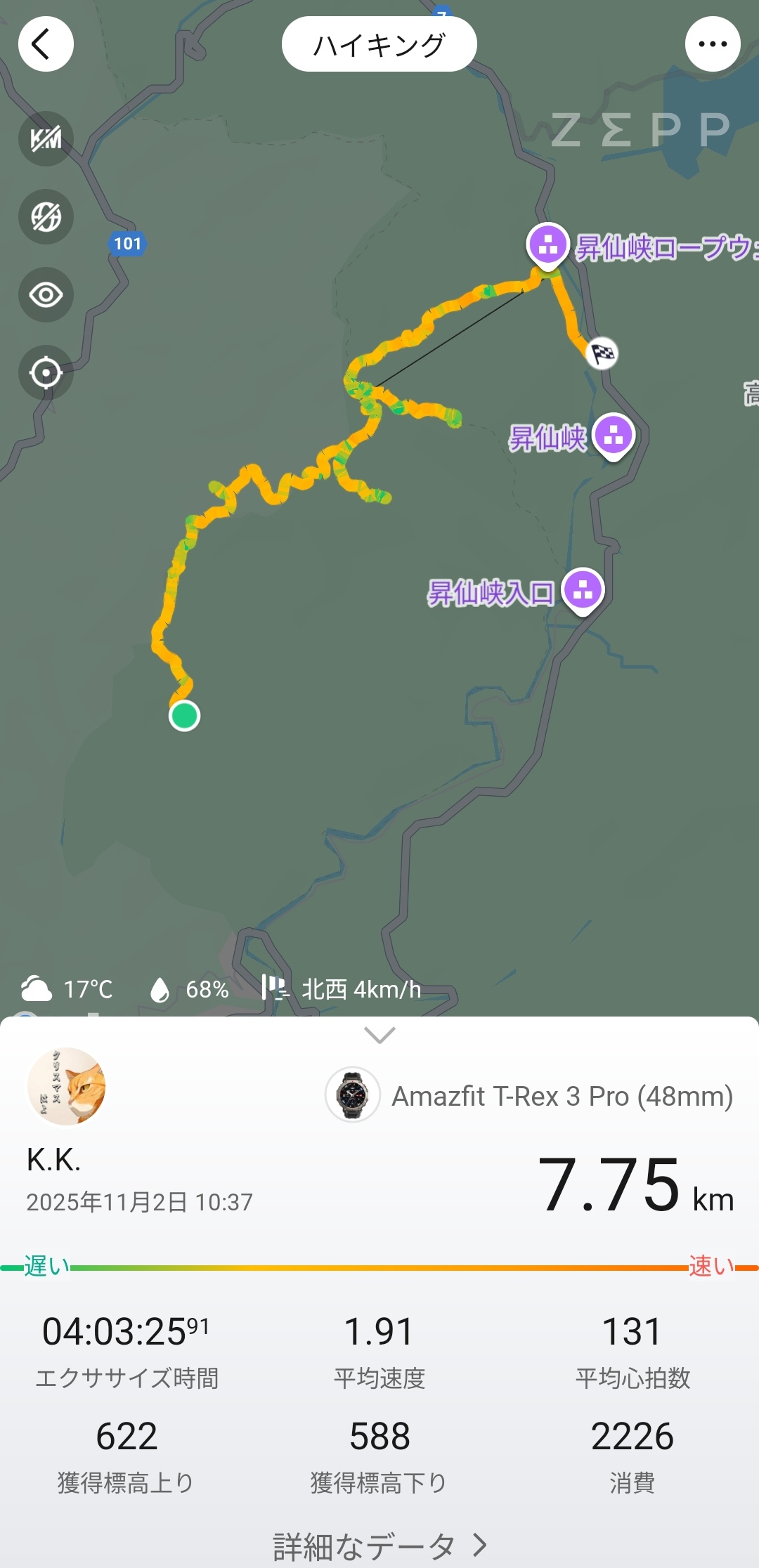Select the 昇仙峡入口 map marker
Image resolution: width=759 pixels, height=1568 pixels.
583,589
